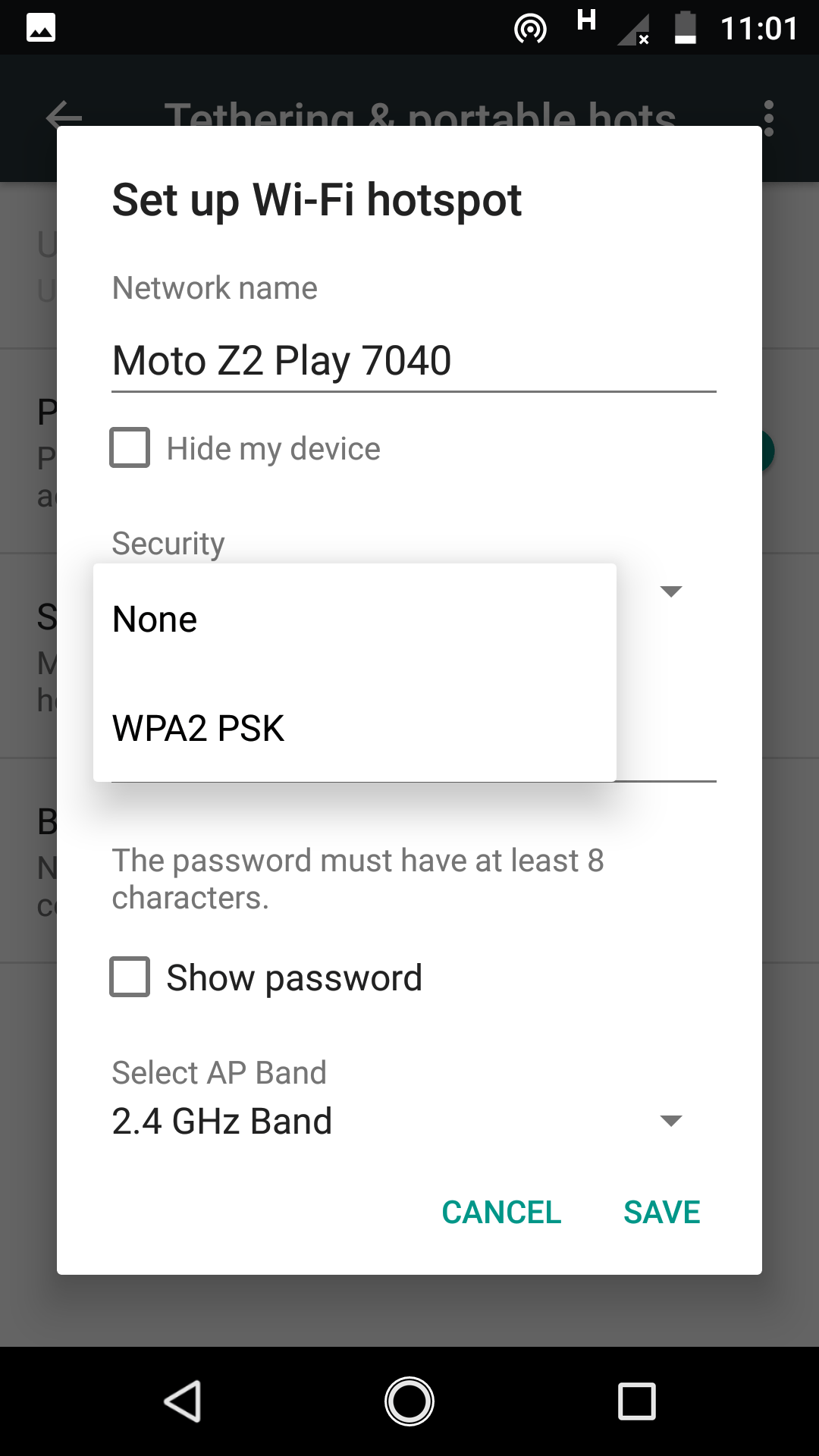The image size is (819, 1456).
Task: Save the Wi-Fi hotspot settings
Action: [x=661, y=1212]
